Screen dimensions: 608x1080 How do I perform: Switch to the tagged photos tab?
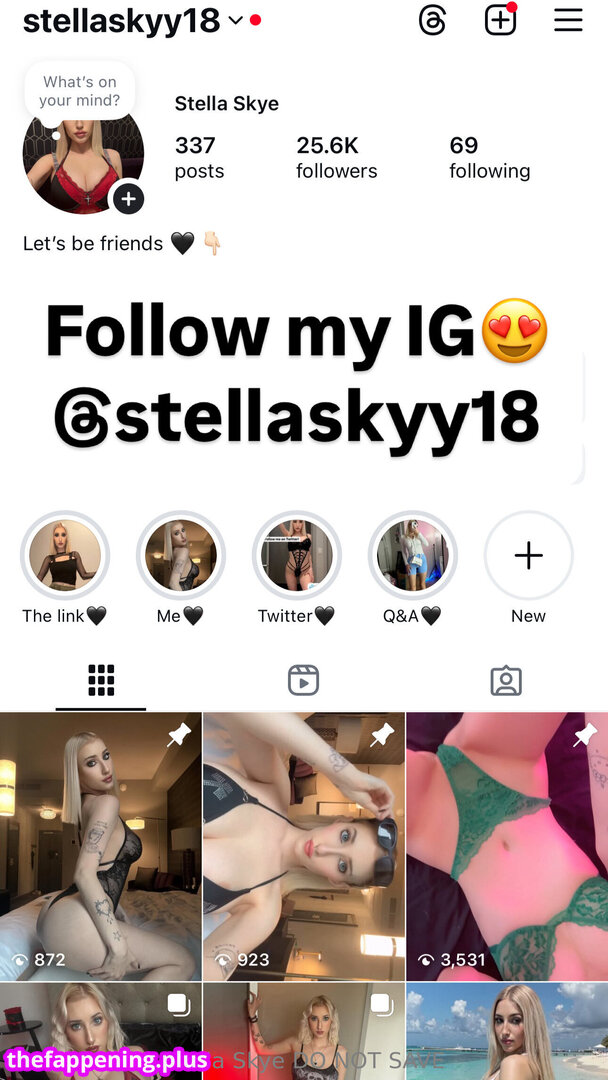(x=506, y=680)
